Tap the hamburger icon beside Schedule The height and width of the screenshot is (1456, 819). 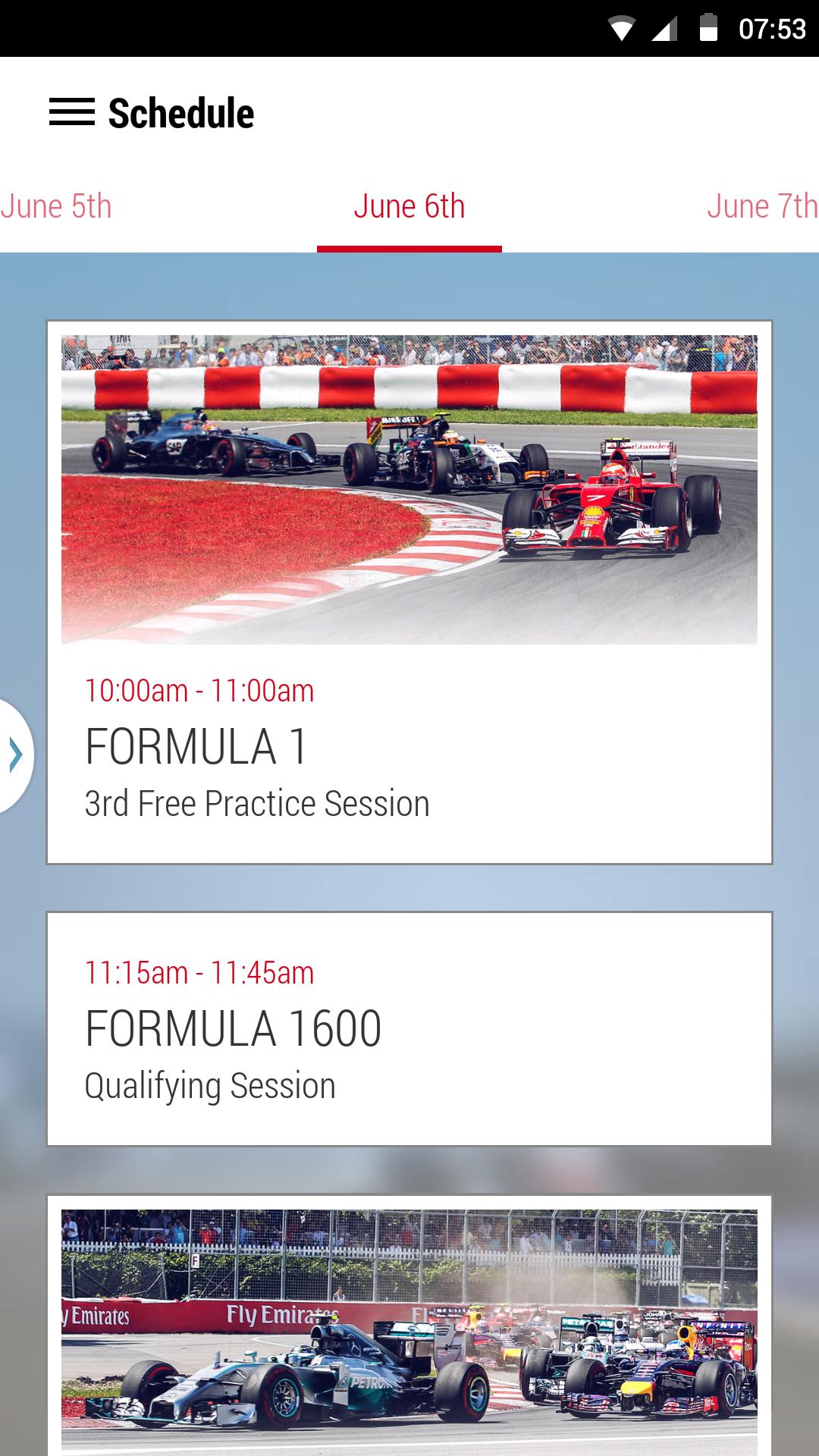(72, 113)
